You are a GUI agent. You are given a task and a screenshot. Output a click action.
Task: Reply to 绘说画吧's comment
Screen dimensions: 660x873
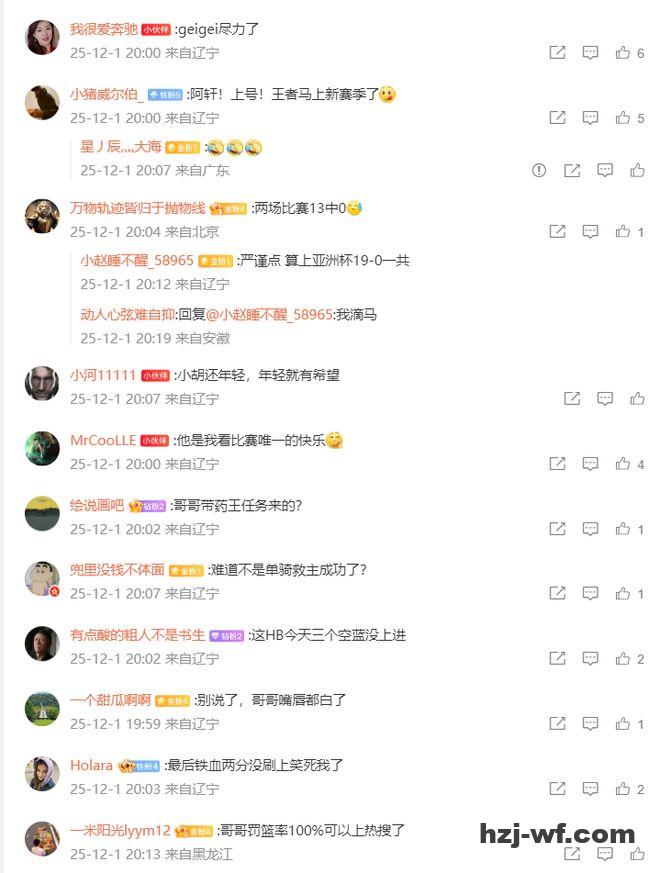[591, 529]
